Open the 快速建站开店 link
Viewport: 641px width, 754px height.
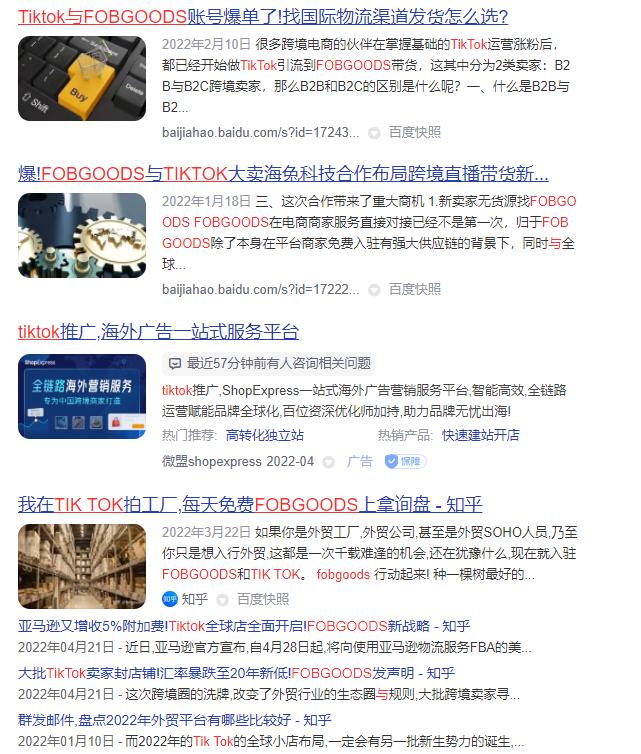pos(480,435)
